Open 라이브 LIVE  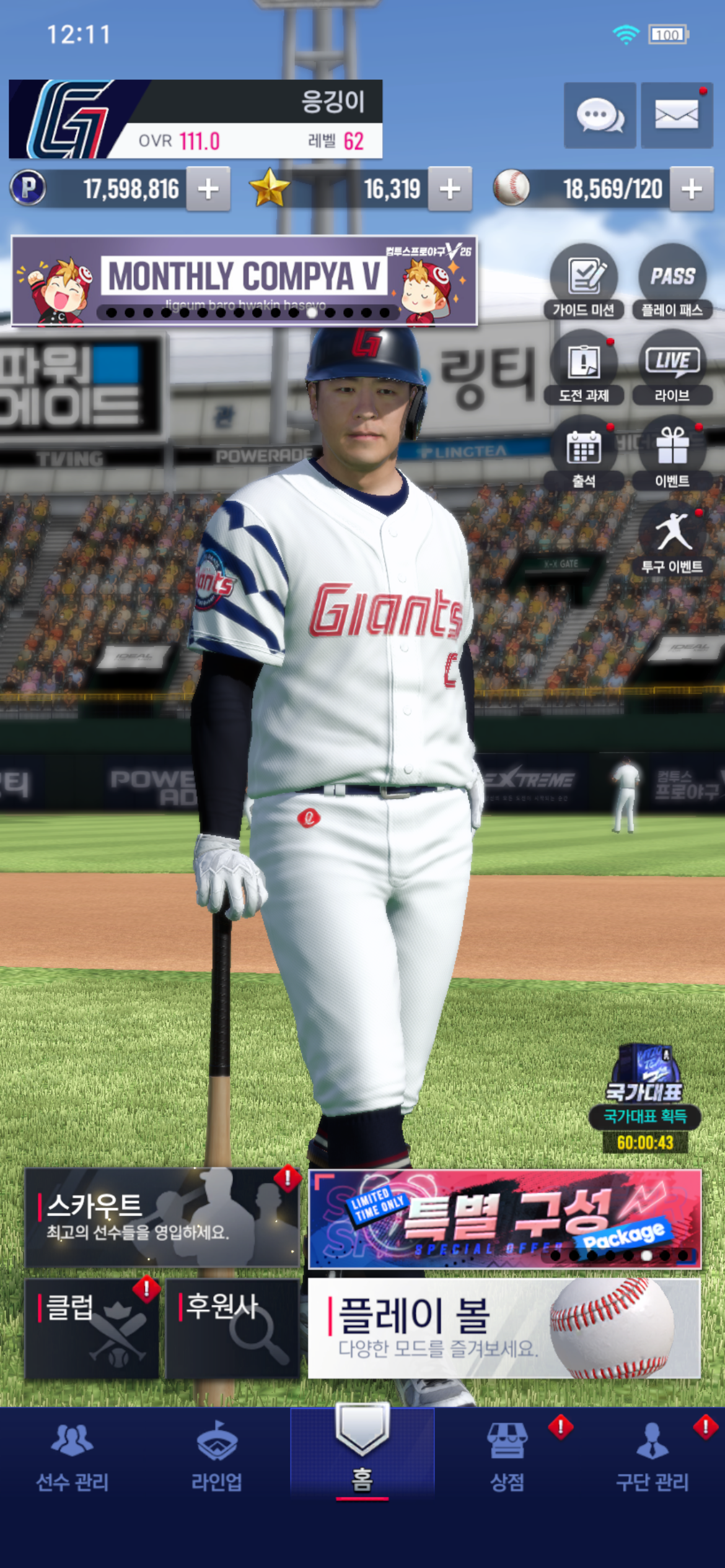(672, 367)
